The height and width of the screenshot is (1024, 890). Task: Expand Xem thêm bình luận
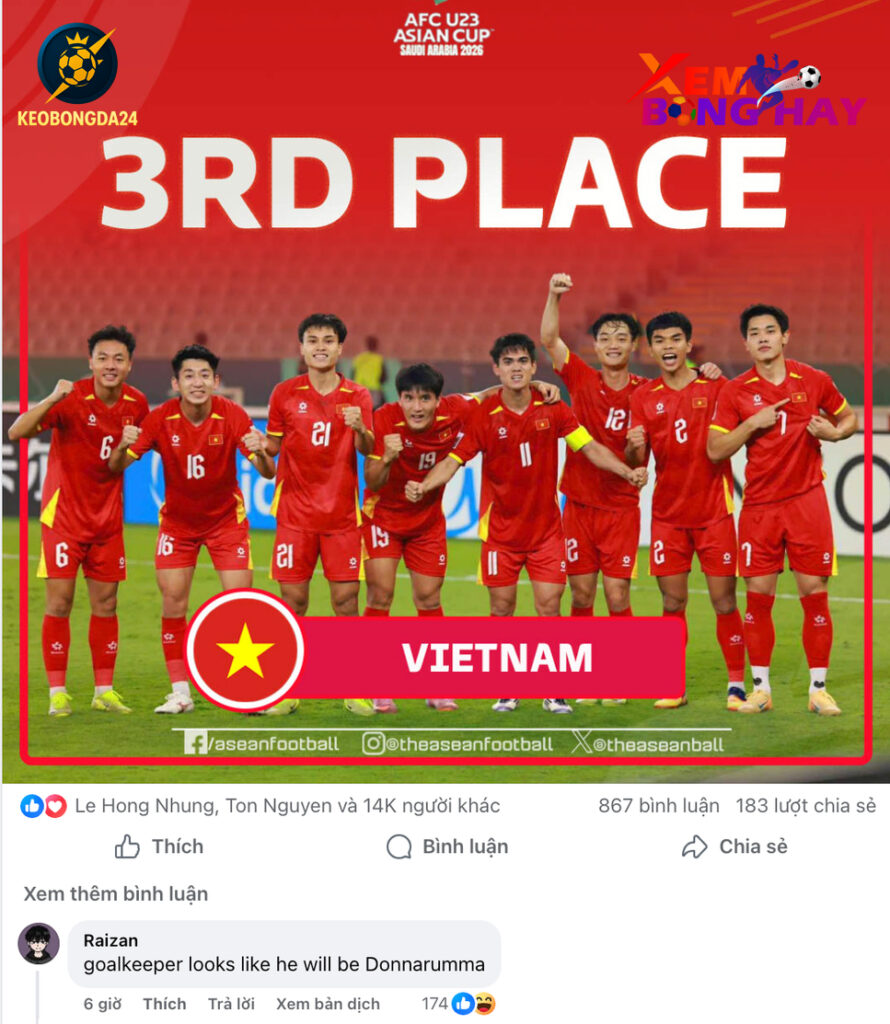pyautogui.click(x=116, y=894)
